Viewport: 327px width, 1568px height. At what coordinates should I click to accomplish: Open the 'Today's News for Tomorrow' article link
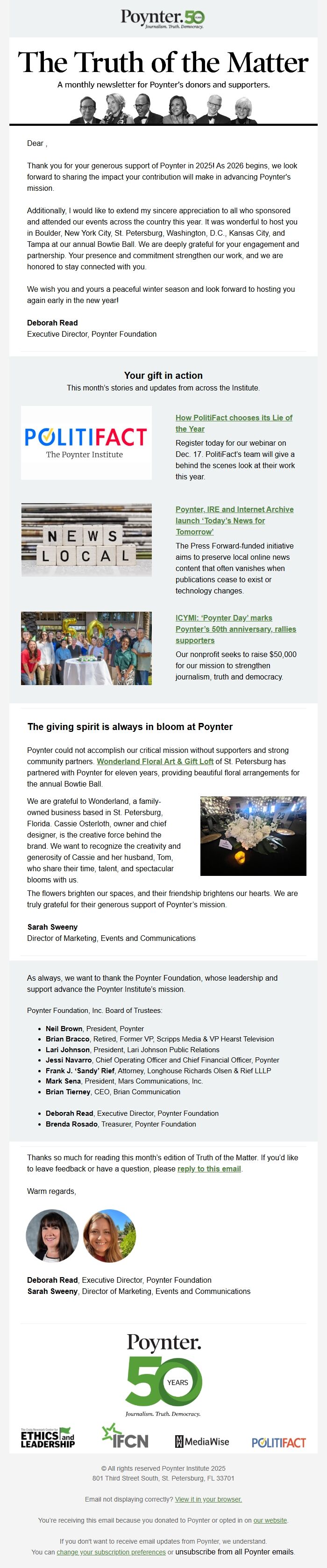click(x=234, y=520)
